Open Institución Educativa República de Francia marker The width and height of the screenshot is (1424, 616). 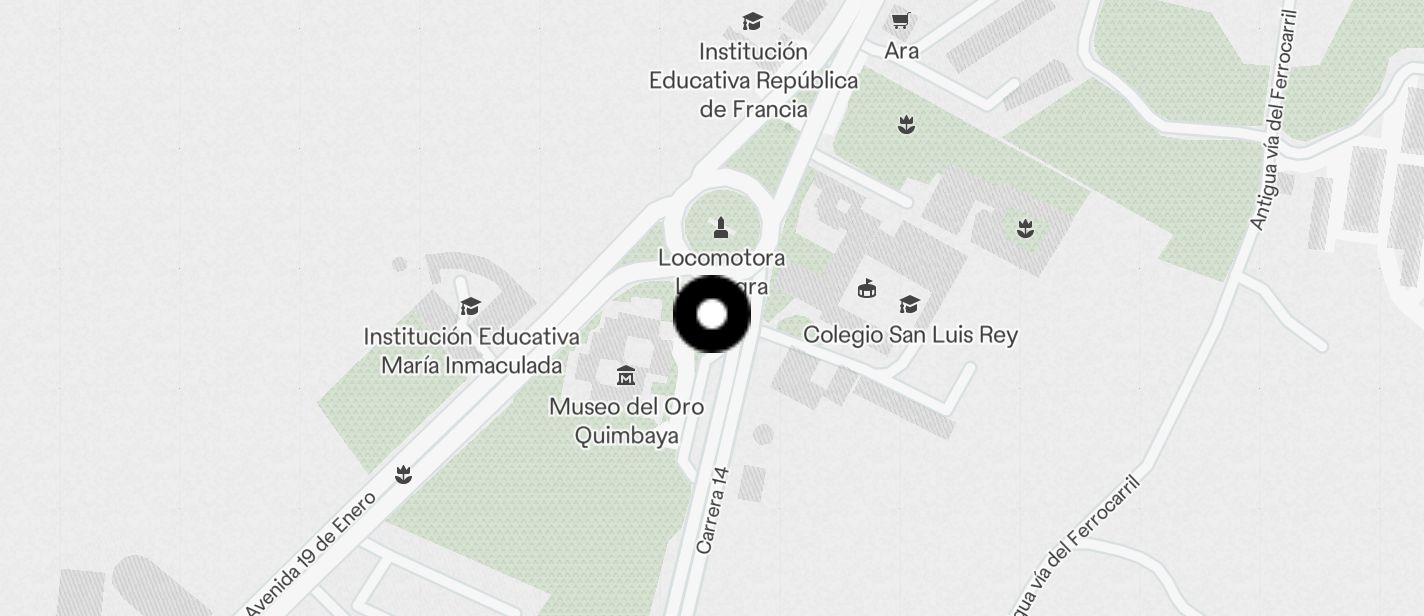point(752,22)
